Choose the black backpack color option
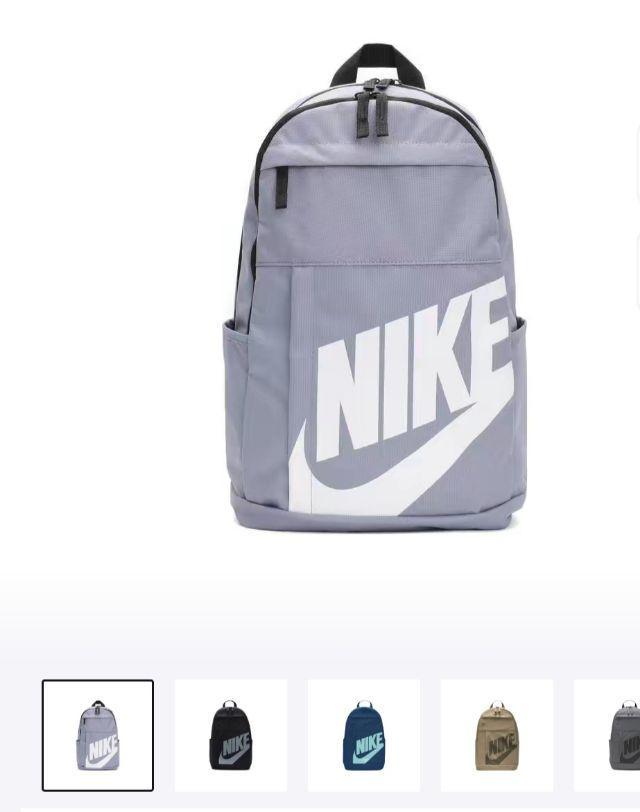The width and height of the screenshot is (640, 812). 231,735
